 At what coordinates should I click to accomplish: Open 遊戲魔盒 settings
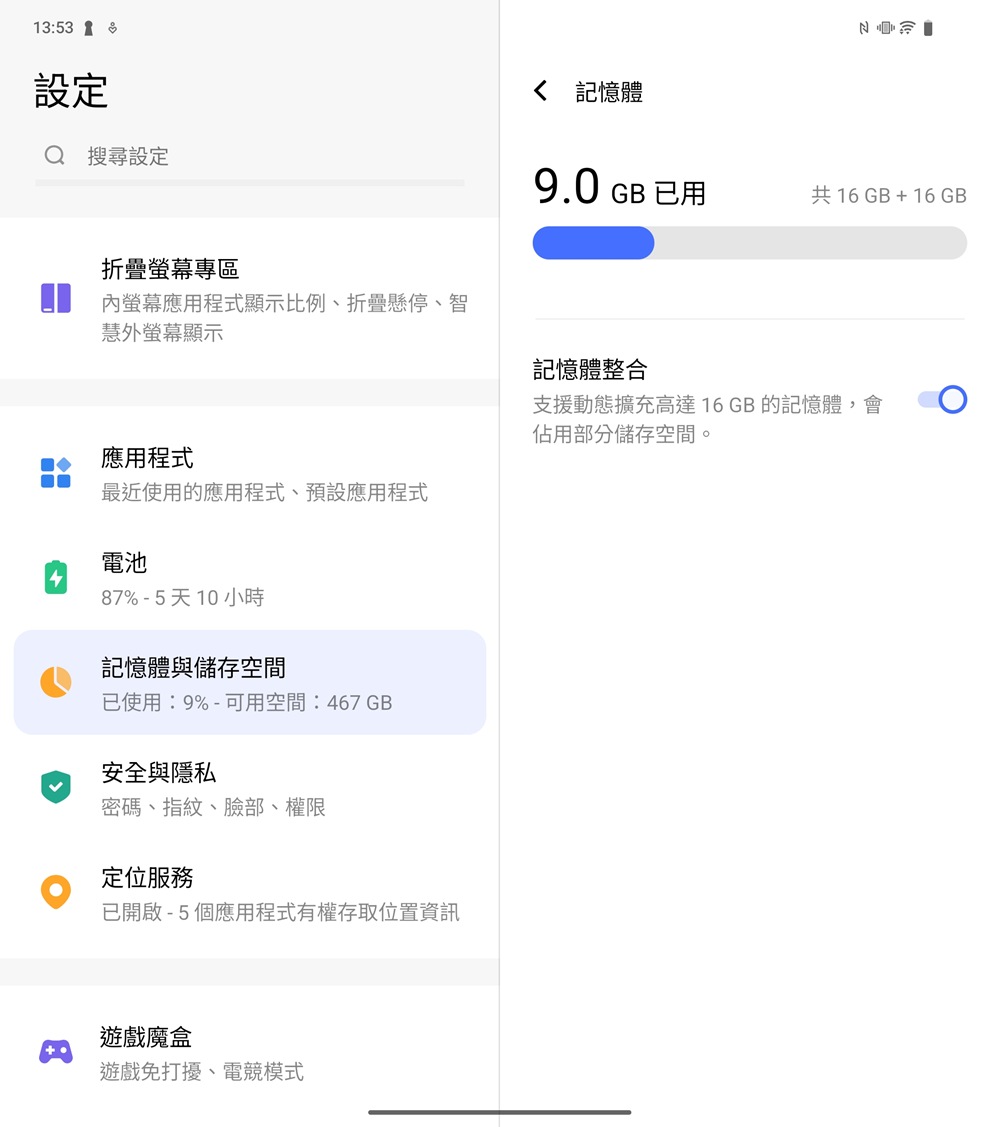[x=250, y=1052]
